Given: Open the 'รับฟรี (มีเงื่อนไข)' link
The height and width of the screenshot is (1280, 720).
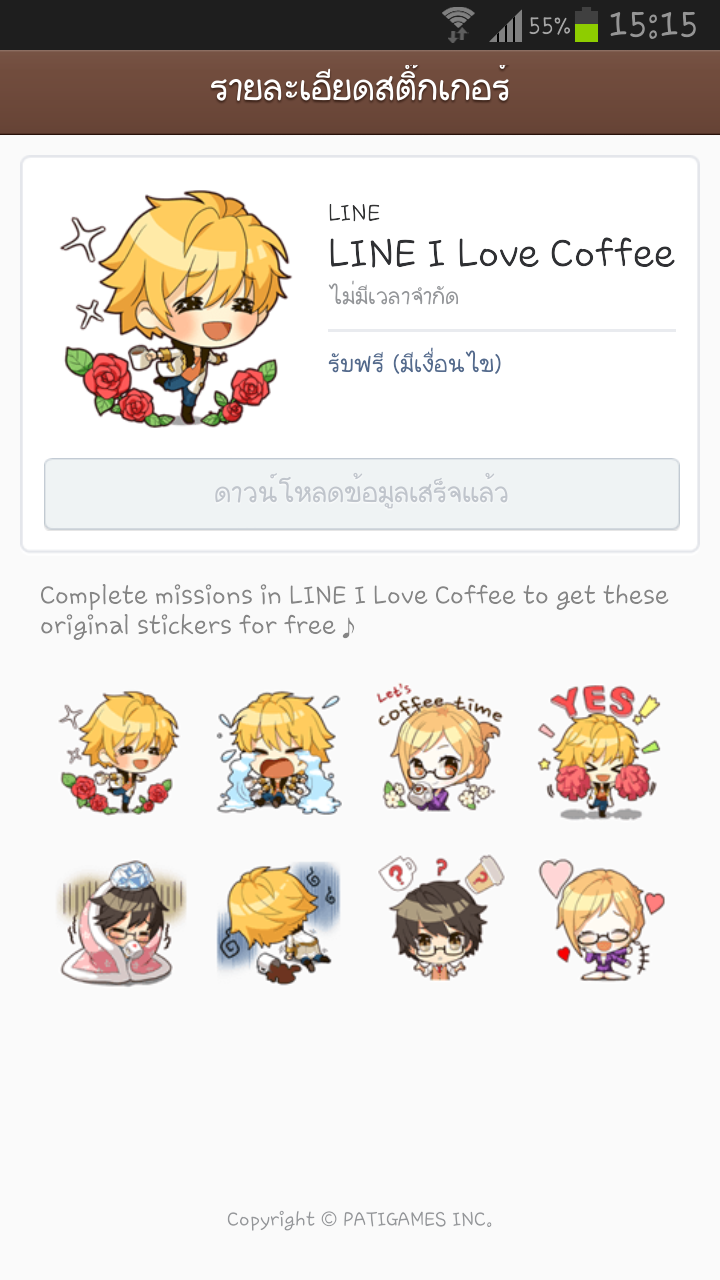Looking at the screenshot, I should pos(414,364).
